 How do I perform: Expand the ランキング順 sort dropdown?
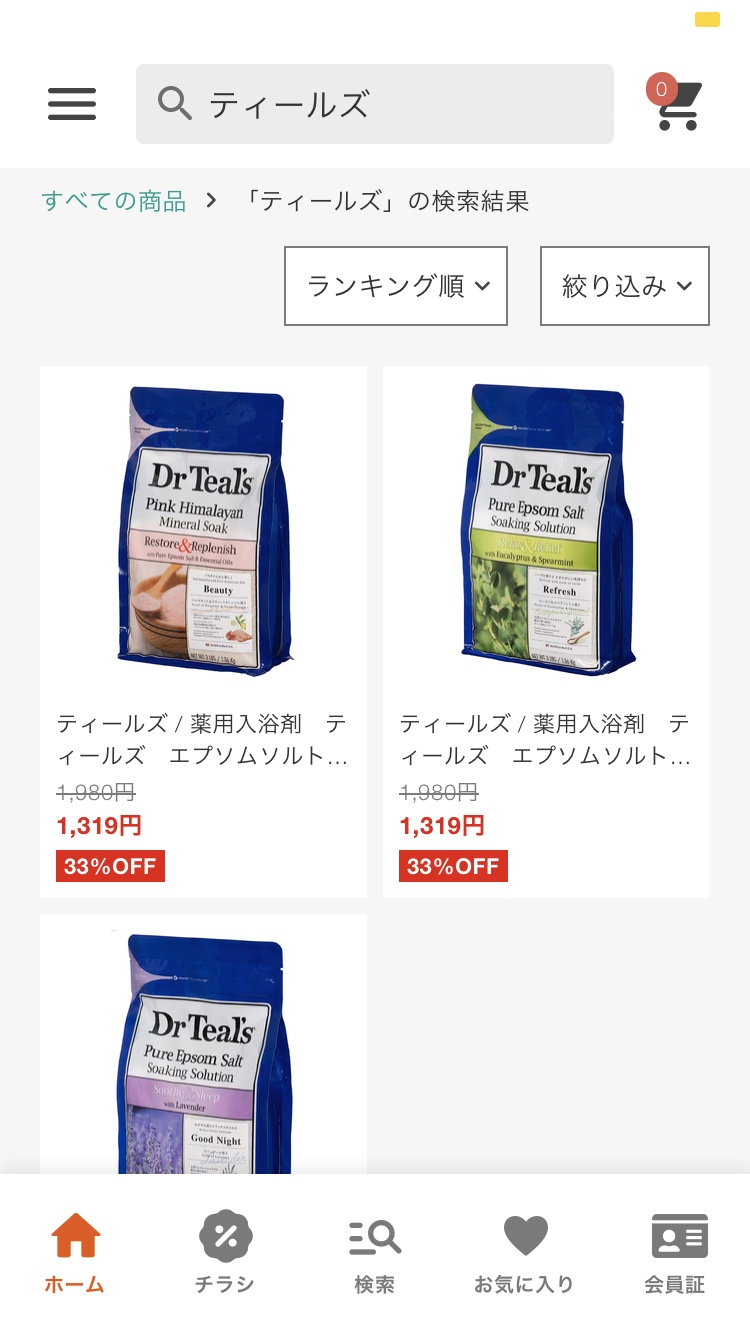click(x=396, y=286)
